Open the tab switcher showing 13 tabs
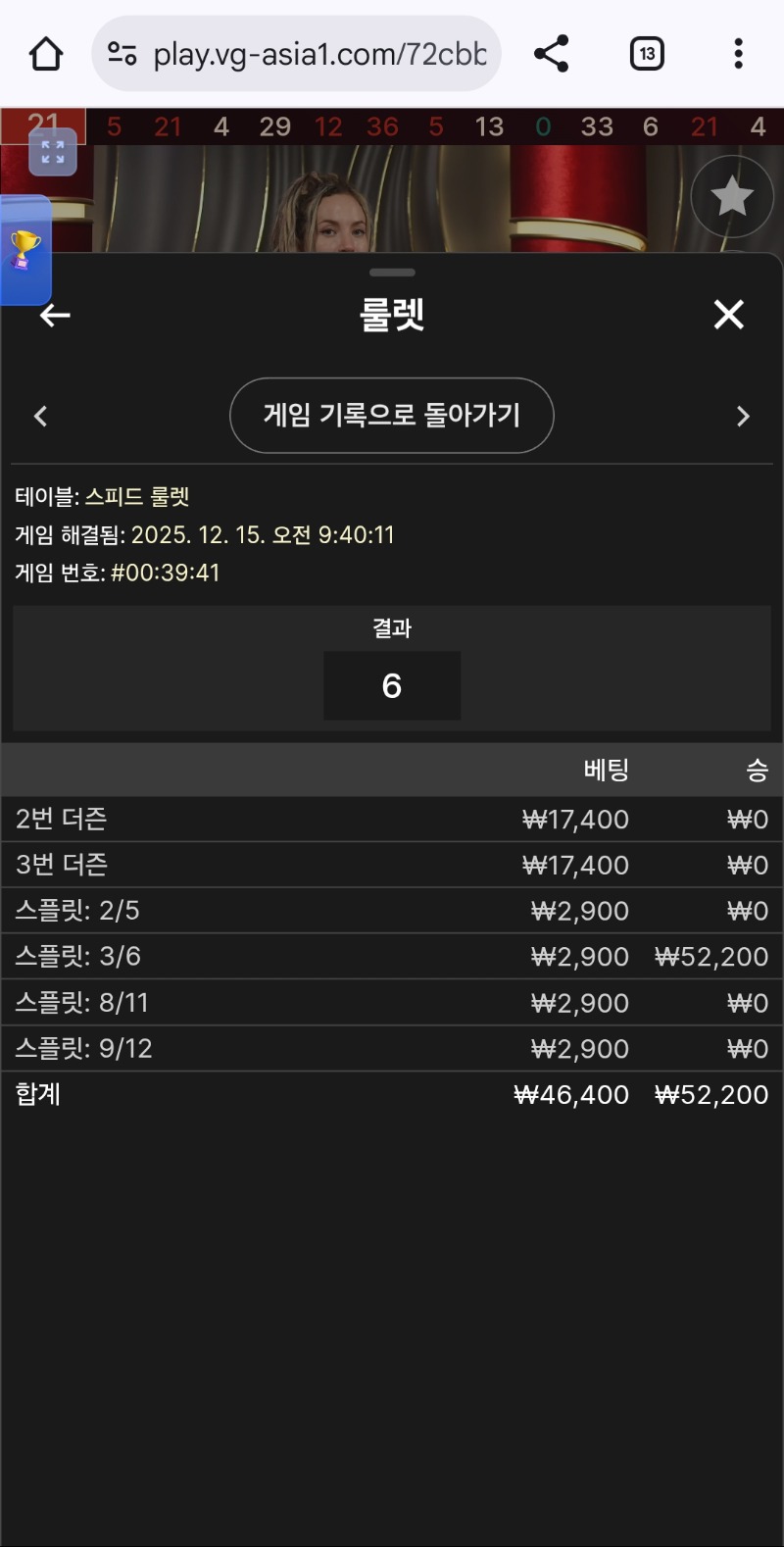The height and width of the screenshot is (1547, 784). coord(647,54)
